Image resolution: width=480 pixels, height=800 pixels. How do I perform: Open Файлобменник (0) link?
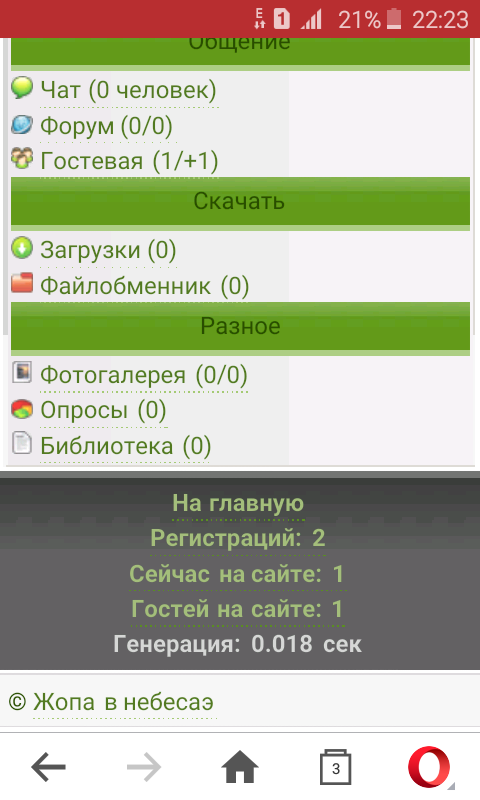pyautogui.click(x=144, y=286)
